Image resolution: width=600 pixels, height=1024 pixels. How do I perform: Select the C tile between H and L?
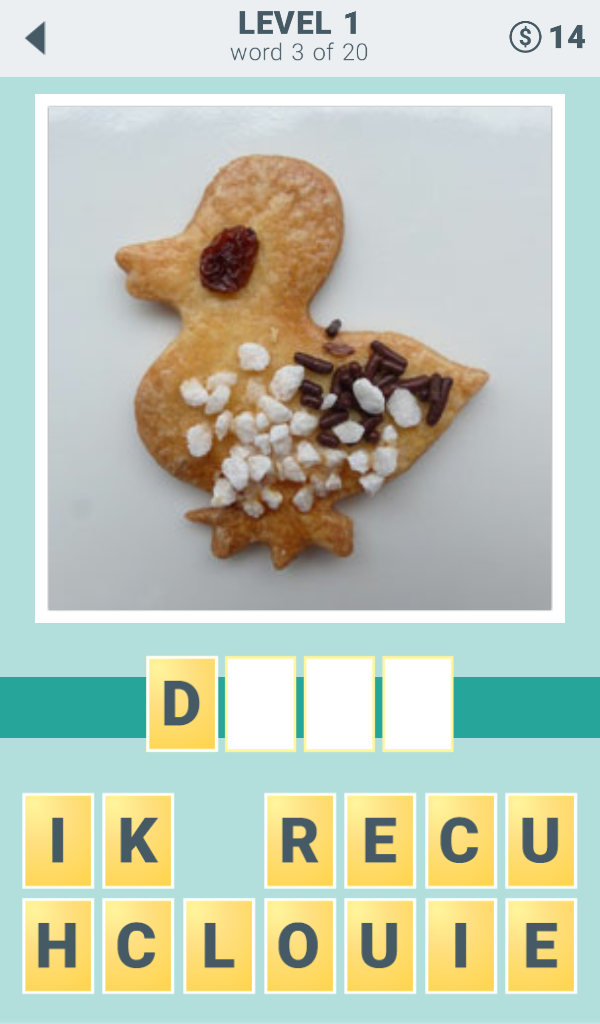pos(138,945)
